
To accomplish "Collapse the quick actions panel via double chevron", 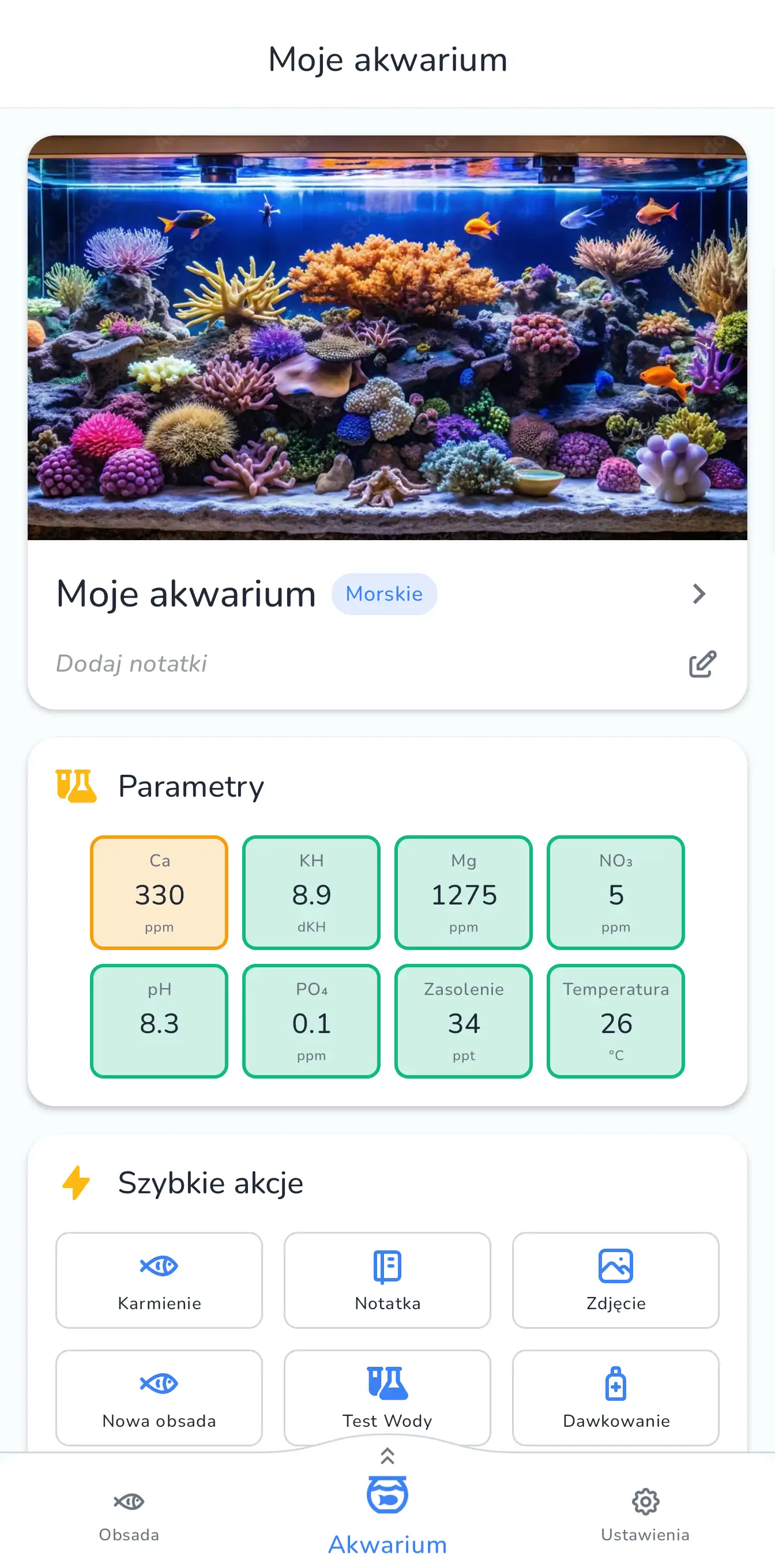I will [387, 1456].
